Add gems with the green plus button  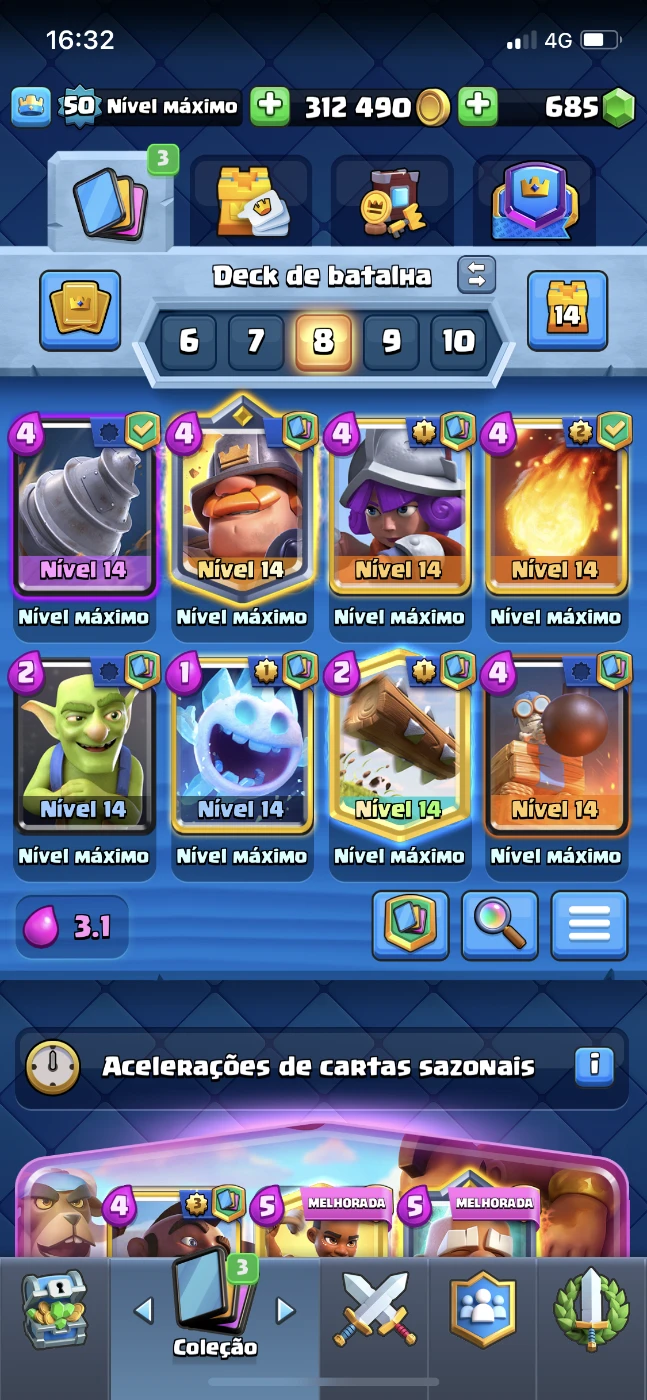[x=478, y=107]
